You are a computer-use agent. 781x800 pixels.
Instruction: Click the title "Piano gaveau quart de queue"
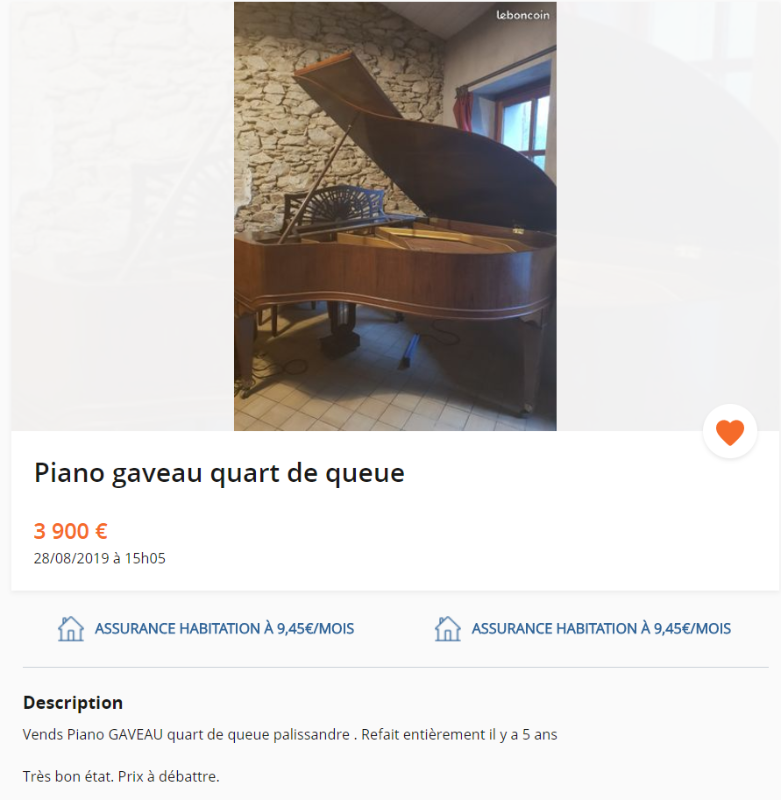coord(218,472)
